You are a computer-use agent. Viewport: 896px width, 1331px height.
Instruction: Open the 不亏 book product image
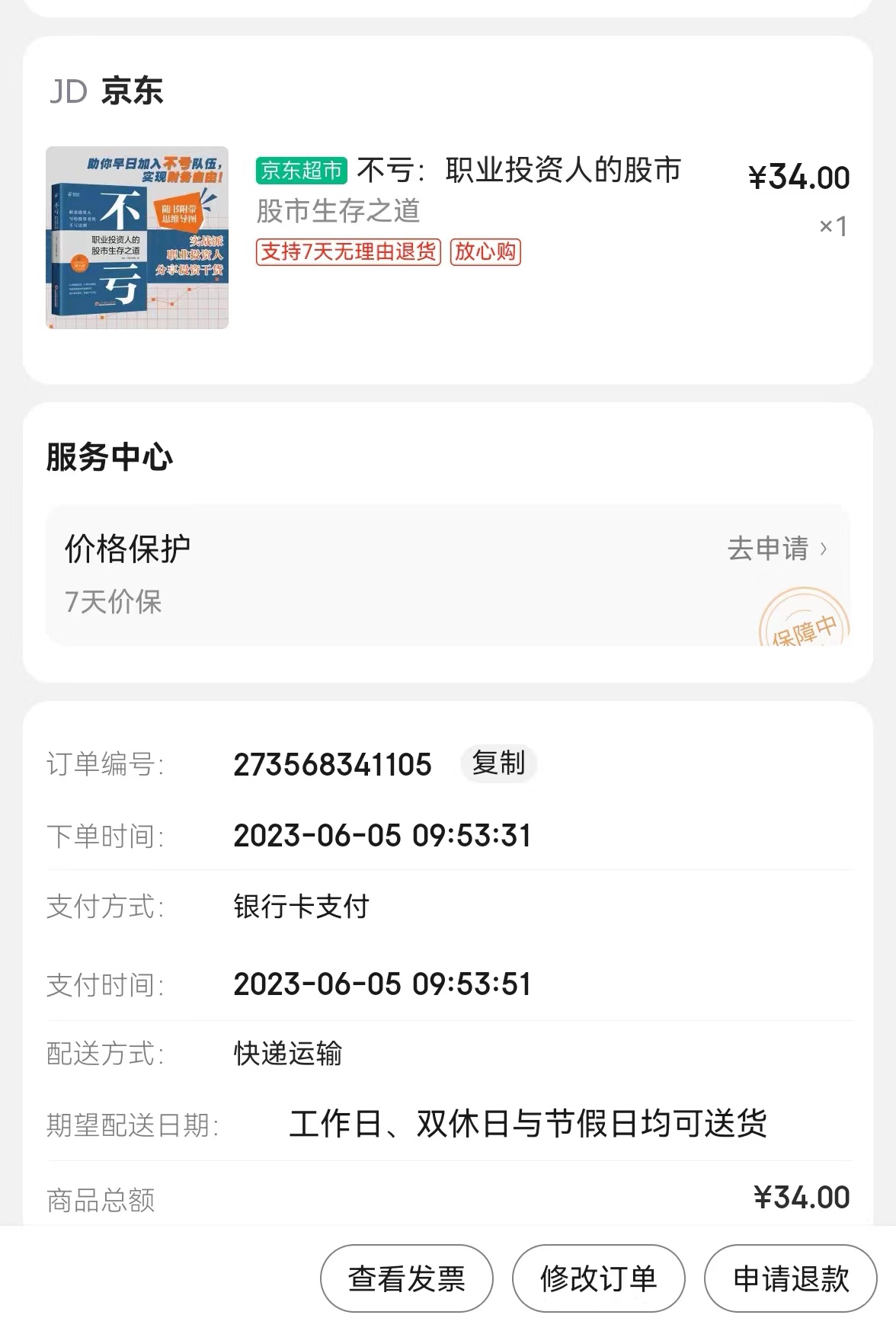tap(137, 238)
